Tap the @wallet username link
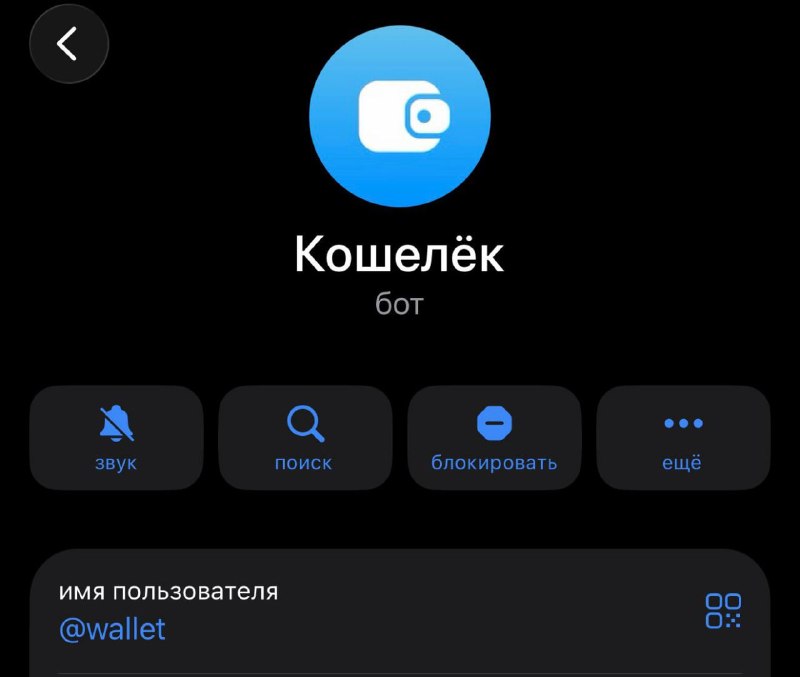Image resolution: width=800 pixels, height=677 pixels. click(112, 629)
